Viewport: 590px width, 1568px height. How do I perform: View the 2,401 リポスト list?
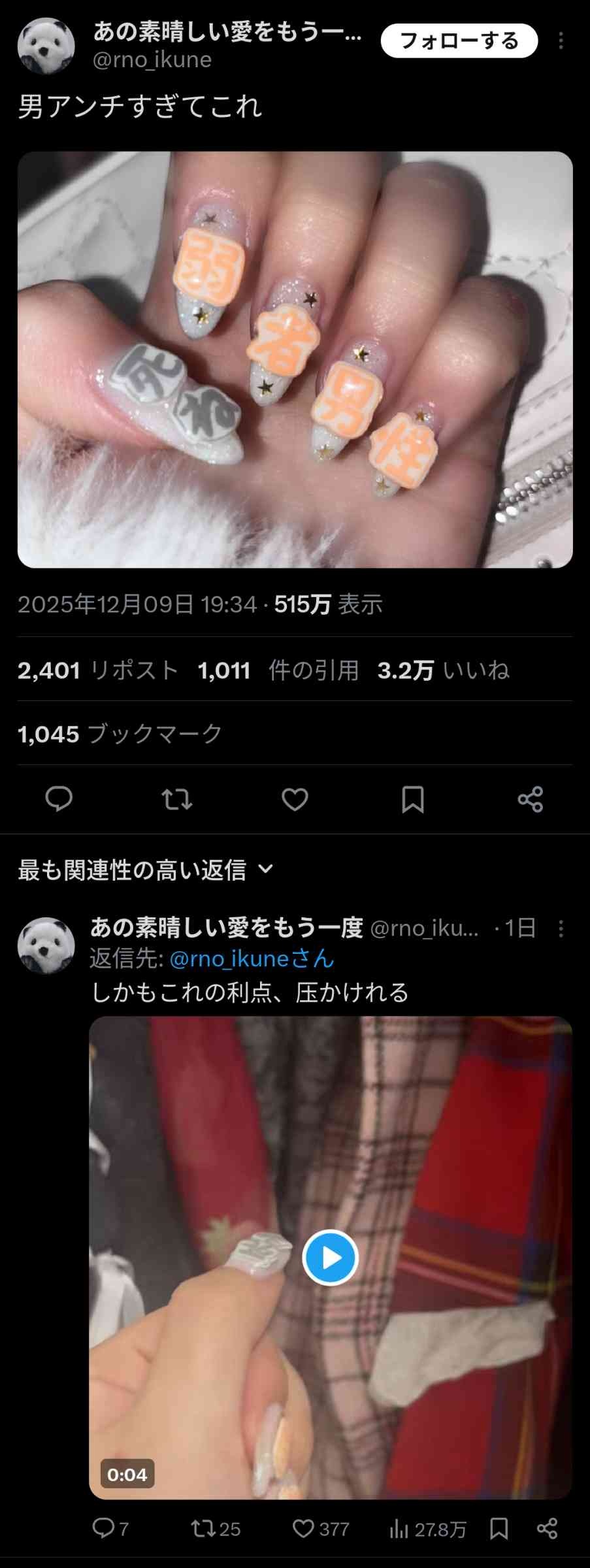[98, 670]
